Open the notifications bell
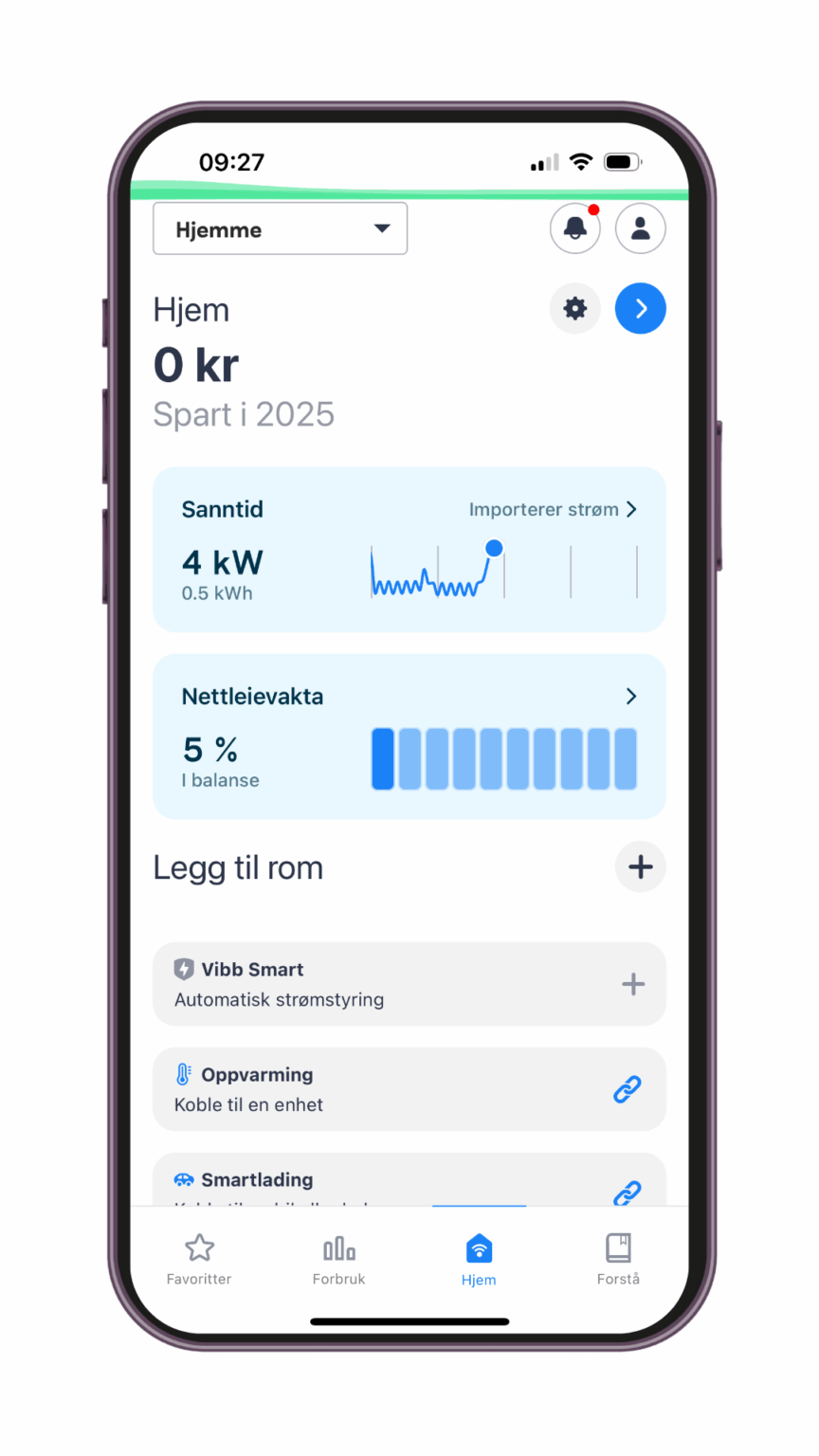This screenshot has width=819, height=1456. click(574, 228)
